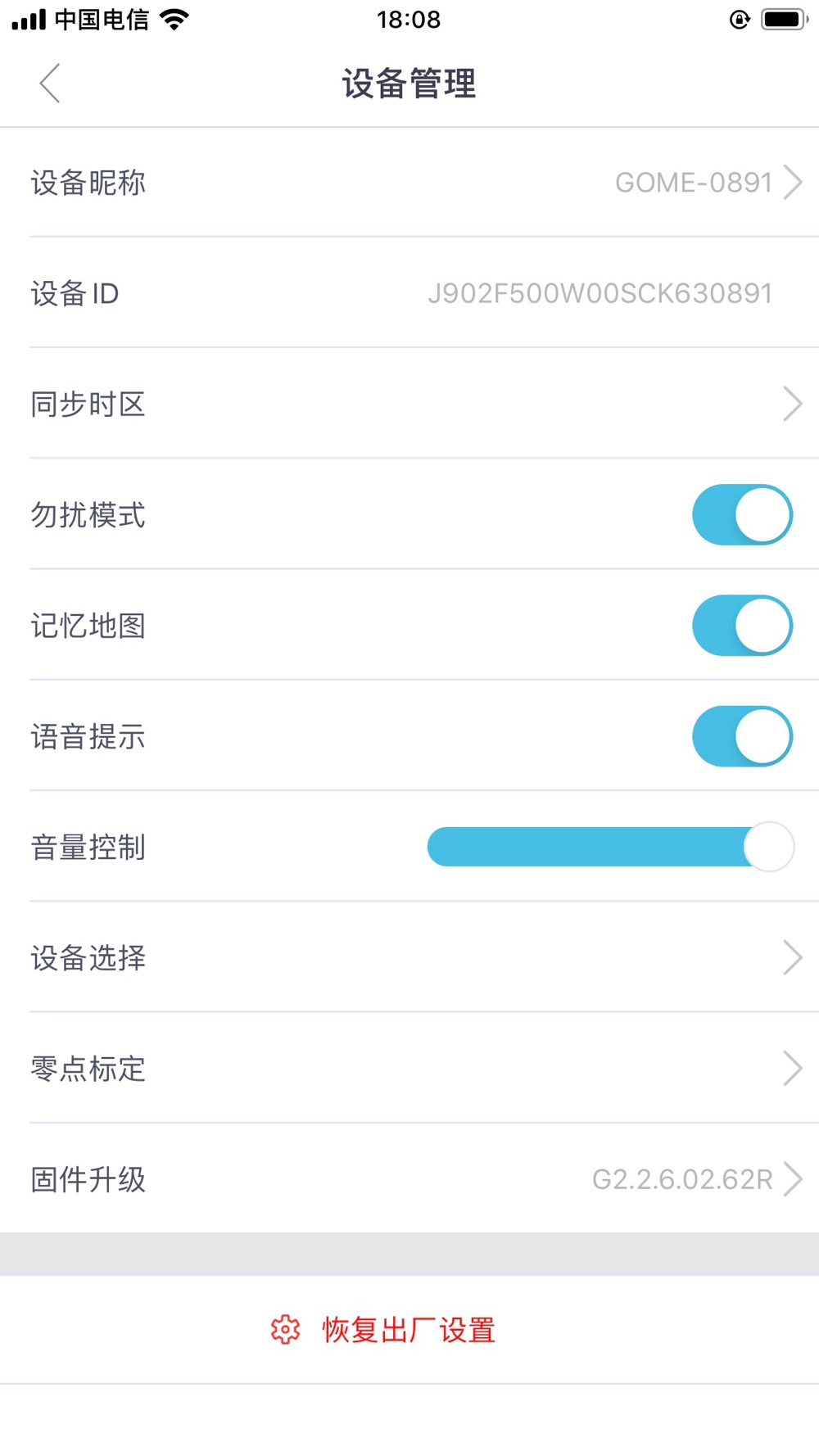Toggle 语音提示 off
The image size is (819, 1456).
pyautogui.click(x=742, y=737)
